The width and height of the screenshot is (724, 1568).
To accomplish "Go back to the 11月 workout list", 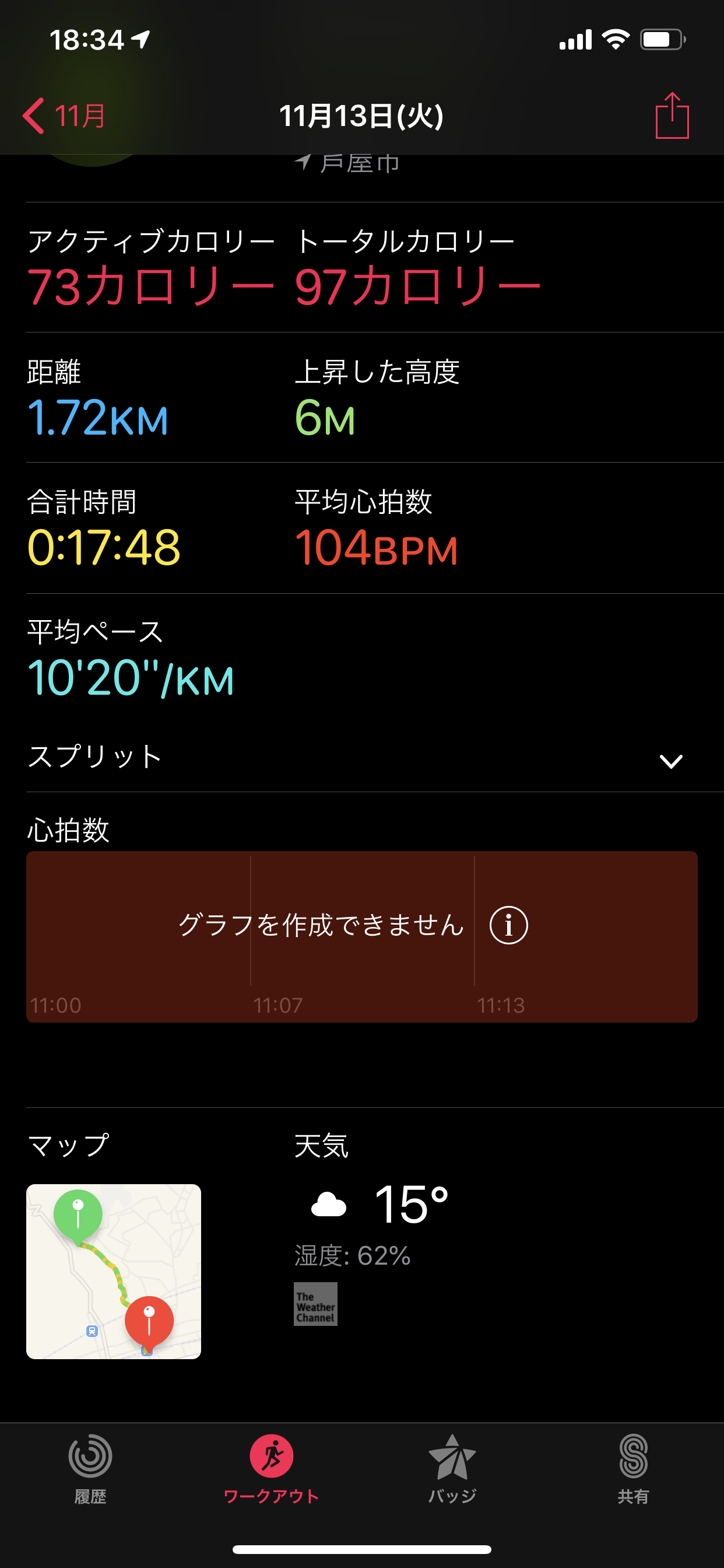I will pyautogui.click(x=64, y=116).
